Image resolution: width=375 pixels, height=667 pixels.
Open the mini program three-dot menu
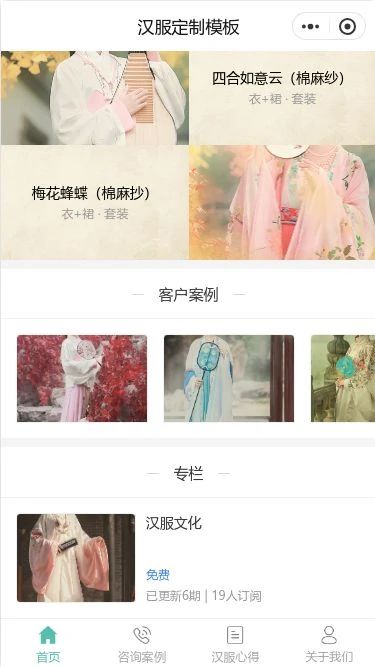[311, 27]
